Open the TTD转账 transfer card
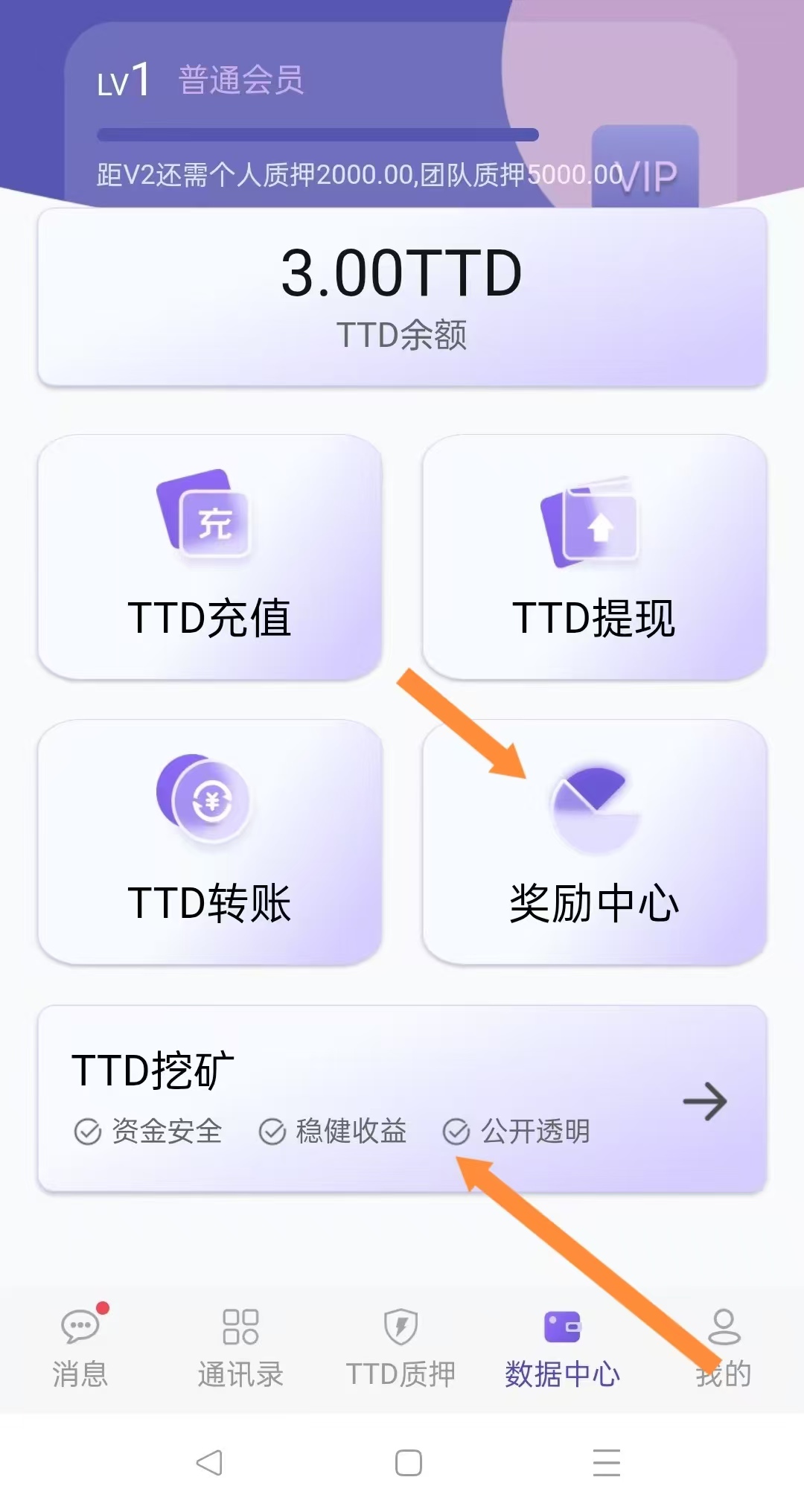The height and width of the screenshot is (1512, 804). pyautogui.click(x=210, y=842)
